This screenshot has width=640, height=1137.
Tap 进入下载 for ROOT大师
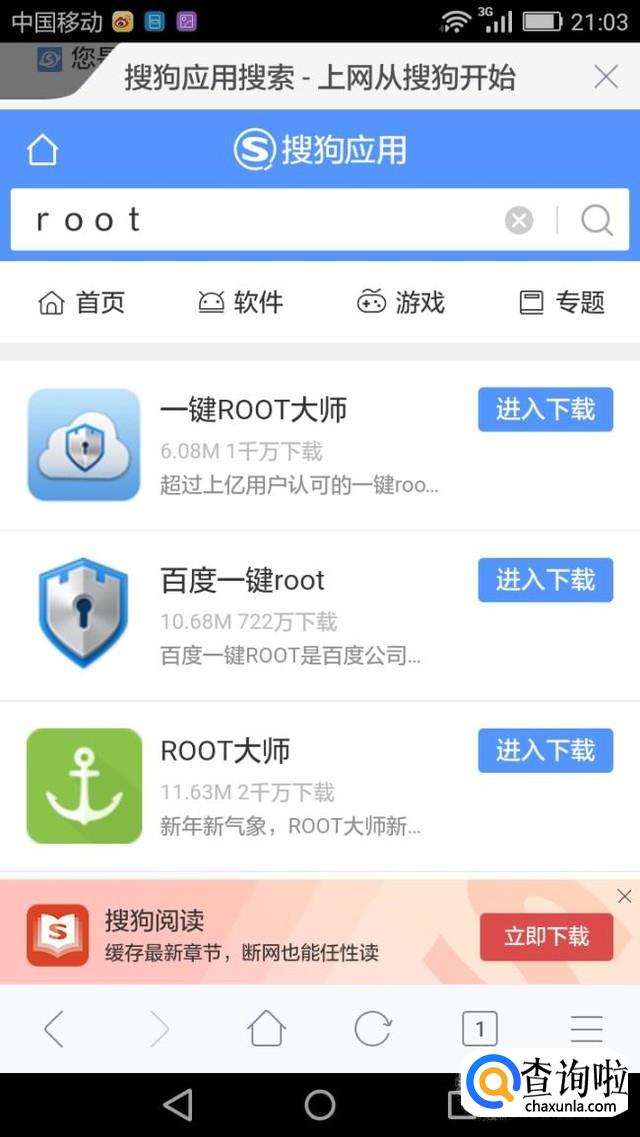(545, 751)
